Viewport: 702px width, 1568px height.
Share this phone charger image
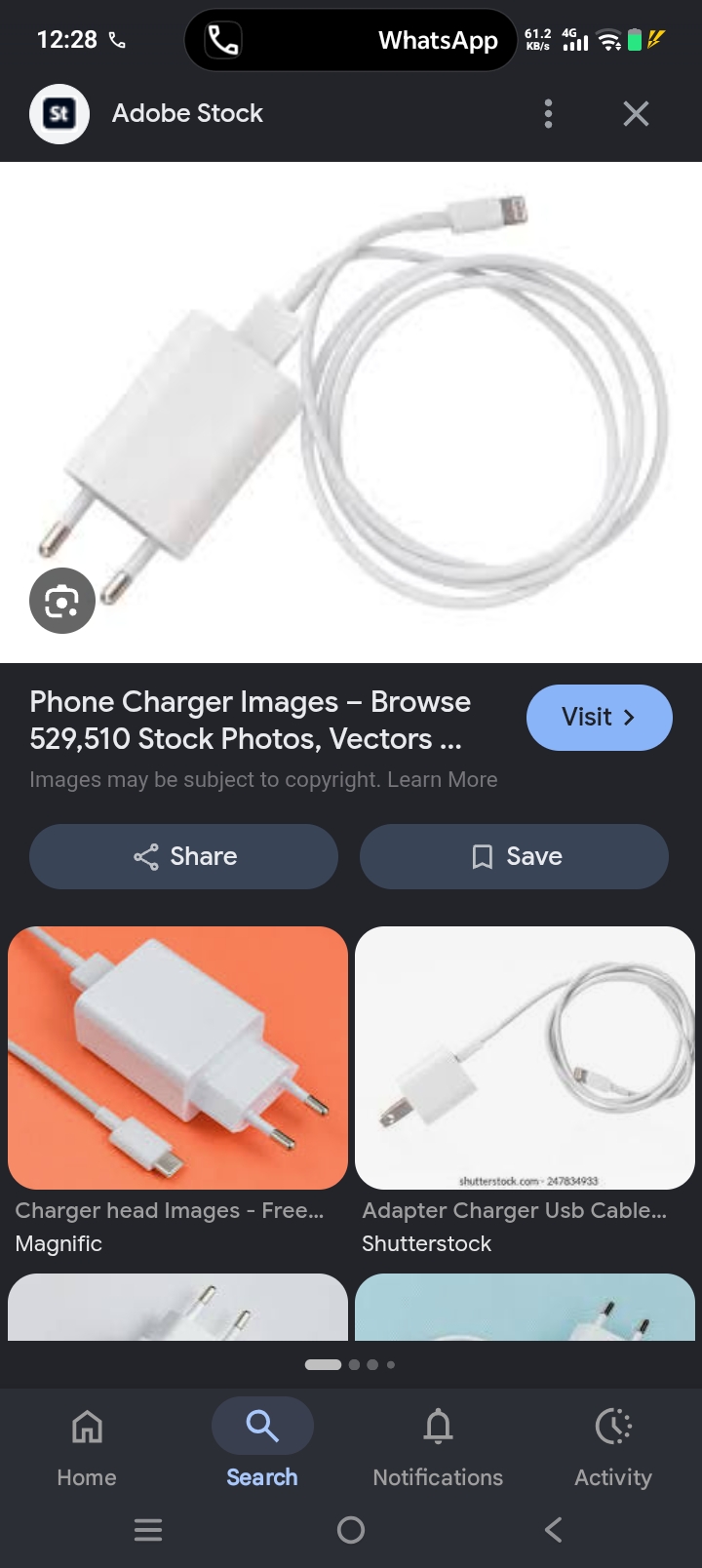click(x=183, y=856)
